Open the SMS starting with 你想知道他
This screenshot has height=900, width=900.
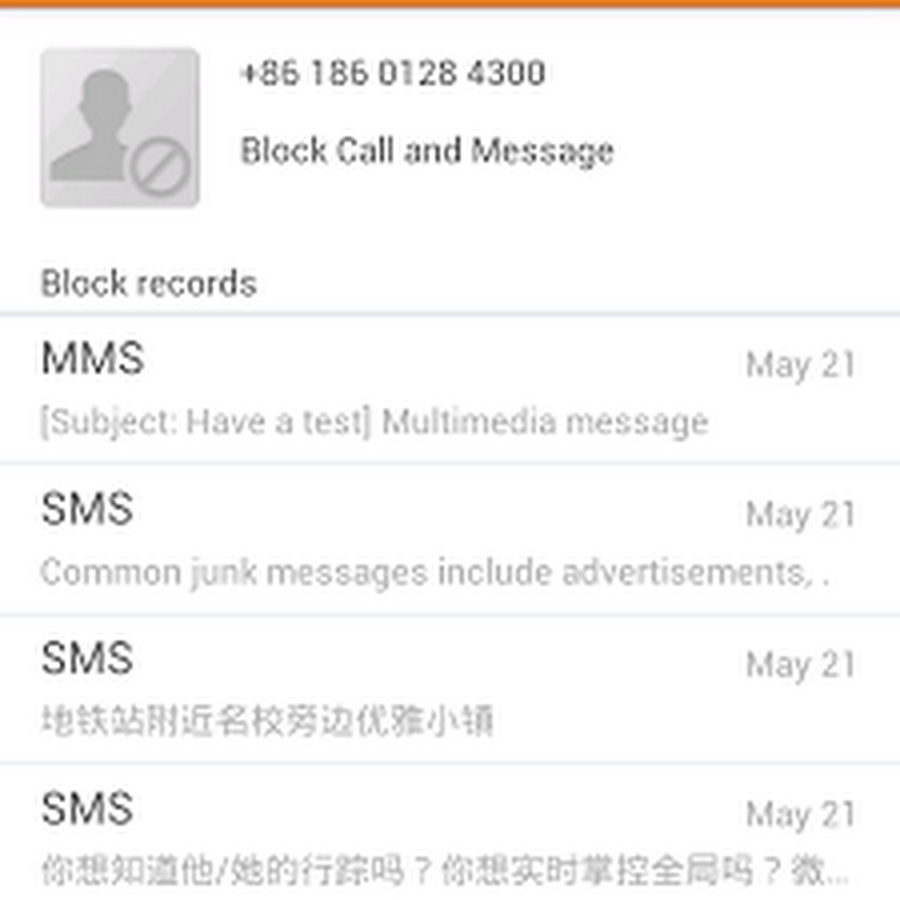[450, 838]
